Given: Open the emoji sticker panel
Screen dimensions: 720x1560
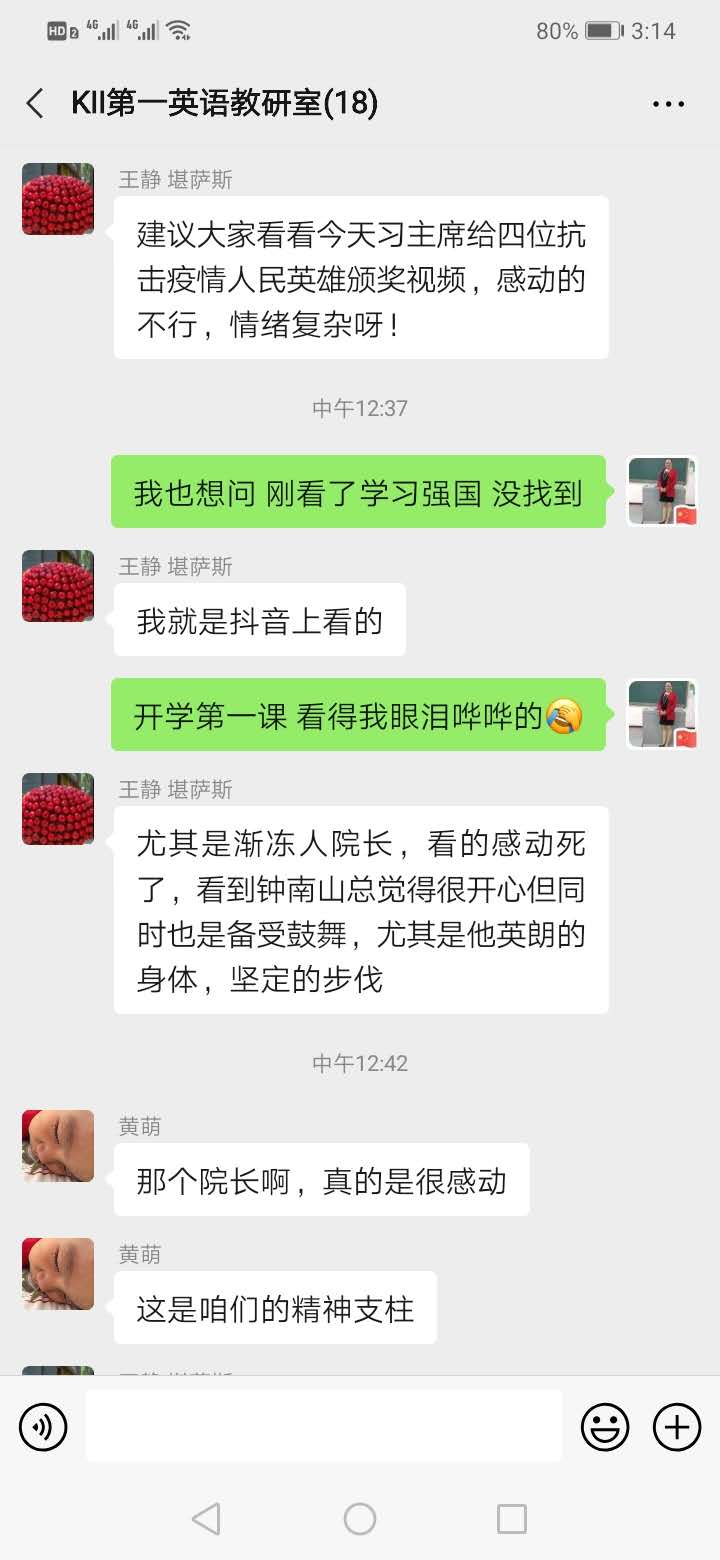Looking at the screenshot, I should pos(605,1426).
